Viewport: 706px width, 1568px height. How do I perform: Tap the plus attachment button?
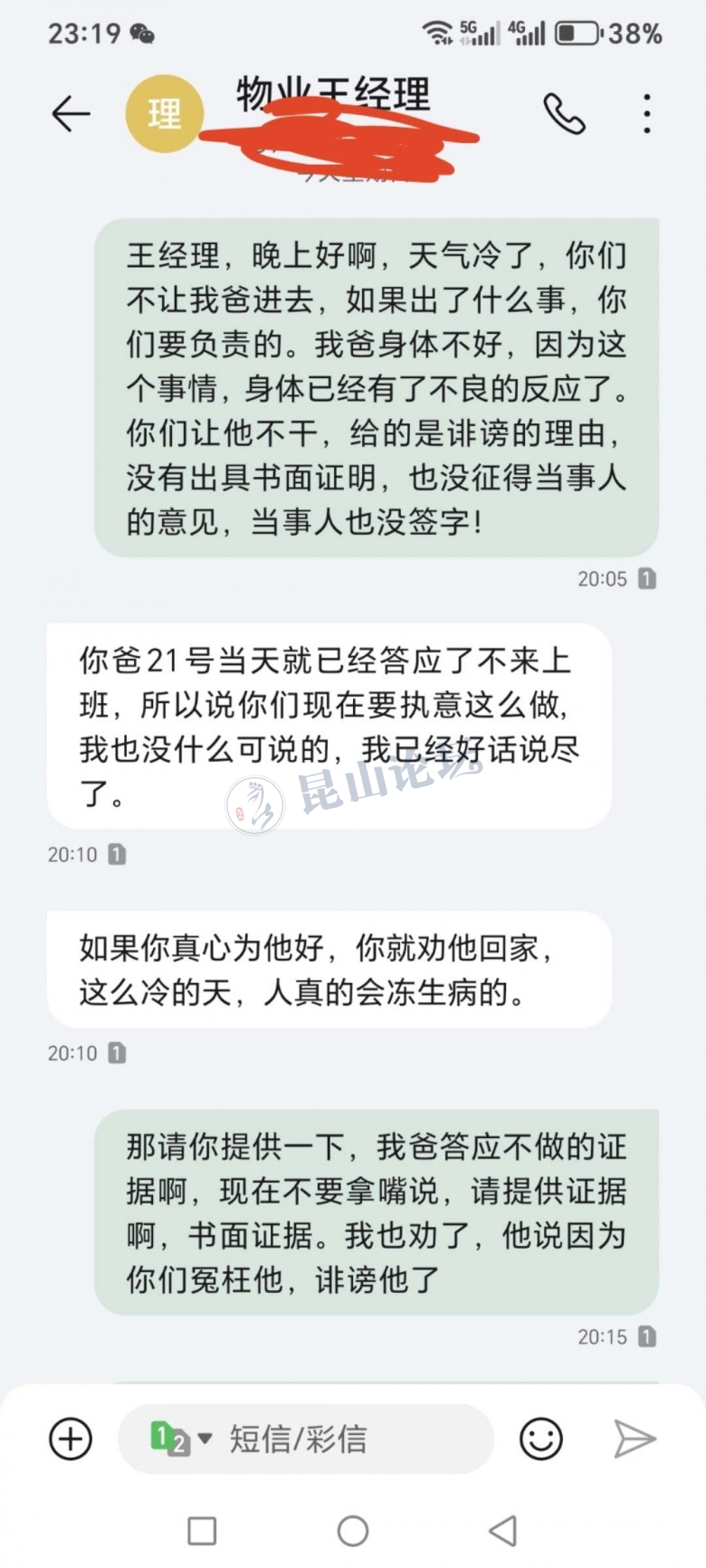coord(71,1438)
